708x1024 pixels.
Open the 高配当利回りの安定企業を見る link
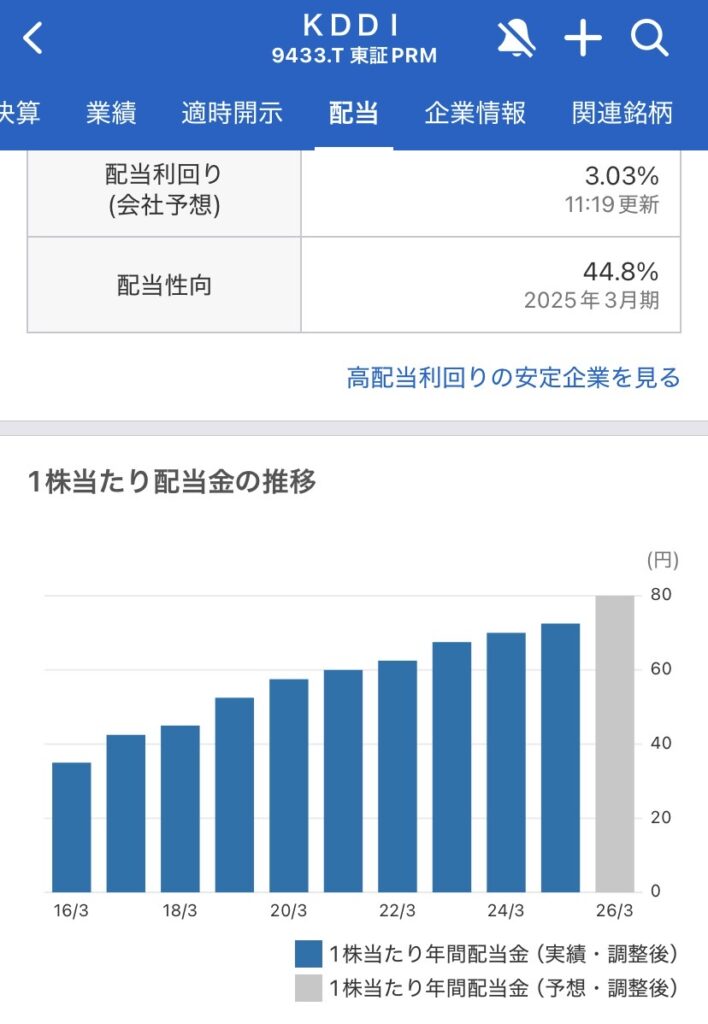[x=513, y=378]
